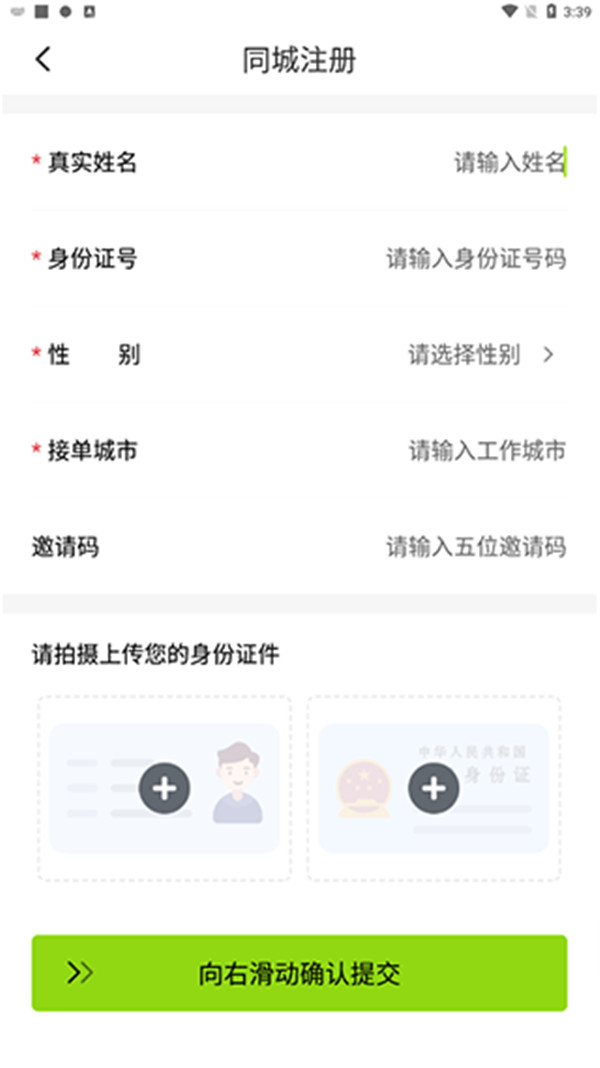Focus the 身份证号 ID number field
The width and height of the screenshot is (600, 1068).
[475, 259]
